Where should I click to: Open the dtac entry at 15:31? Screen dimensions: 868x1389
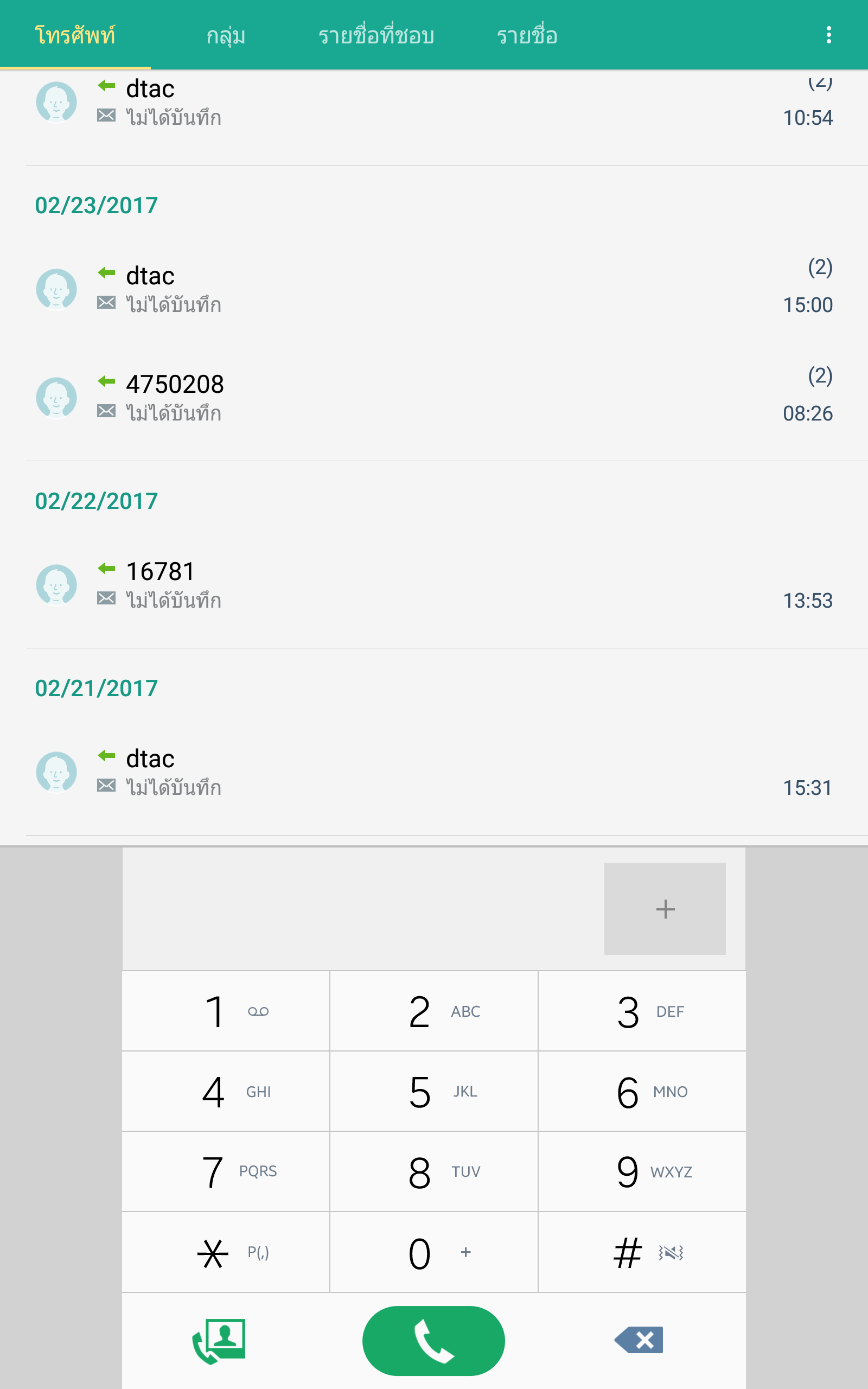pyautogui.click(x=434, y=773)
